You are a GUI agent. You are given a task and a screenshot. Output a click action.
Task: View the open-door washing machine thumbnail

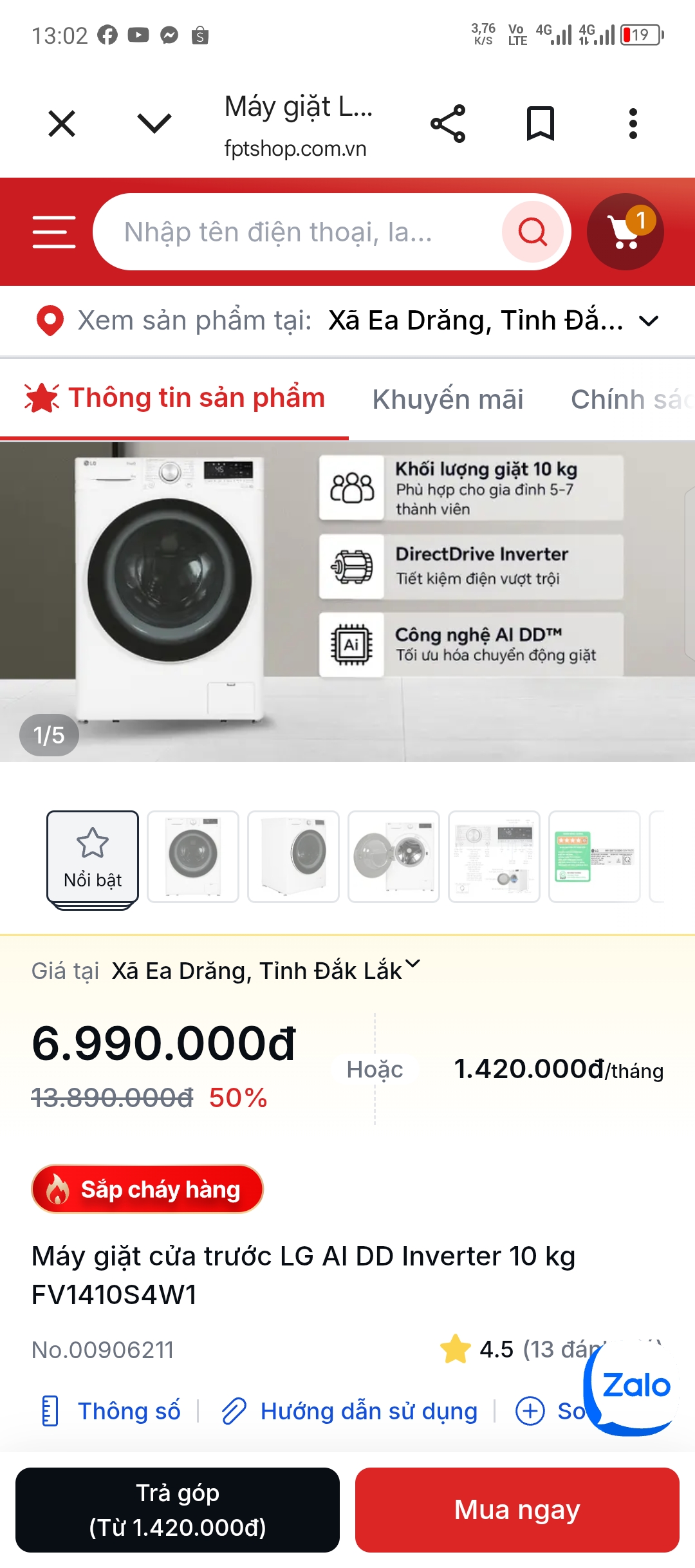[394, 857]
